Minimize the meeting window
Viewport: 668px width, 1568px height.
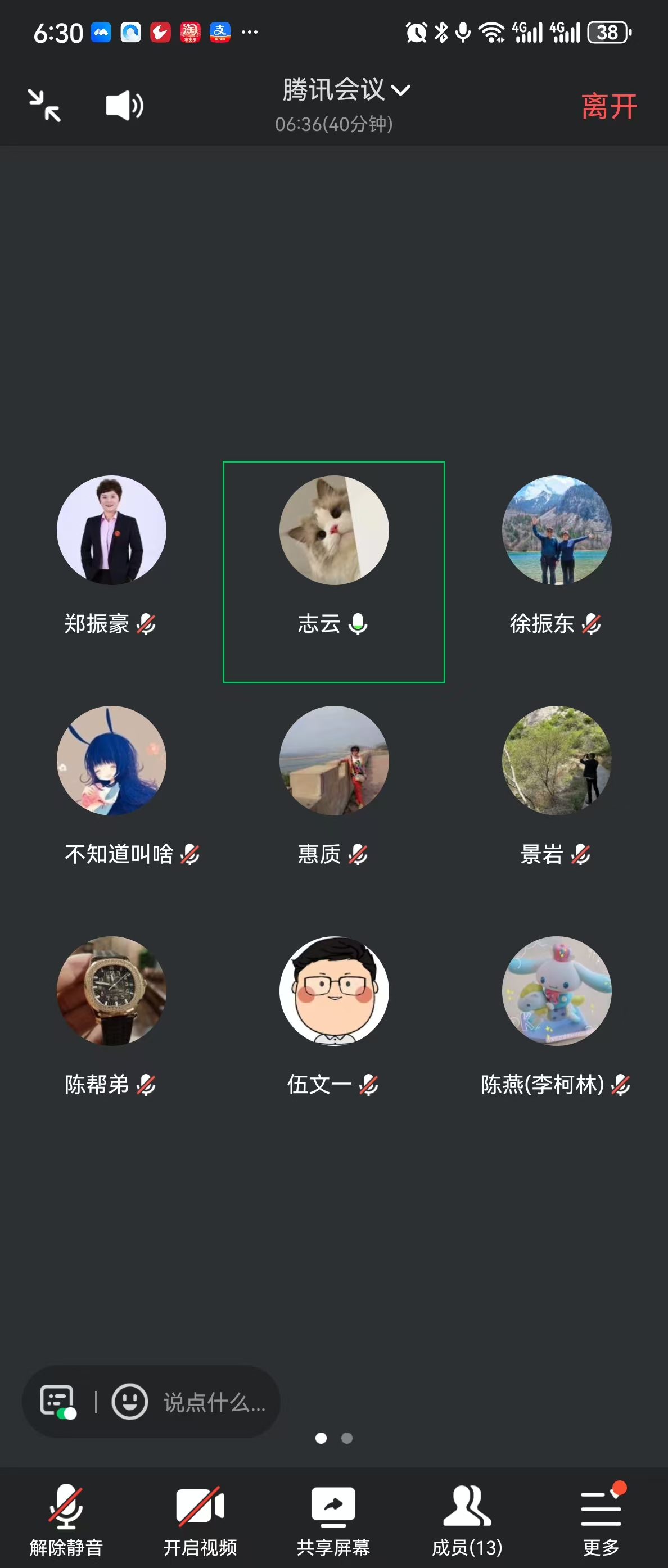[x=44, y=105]
